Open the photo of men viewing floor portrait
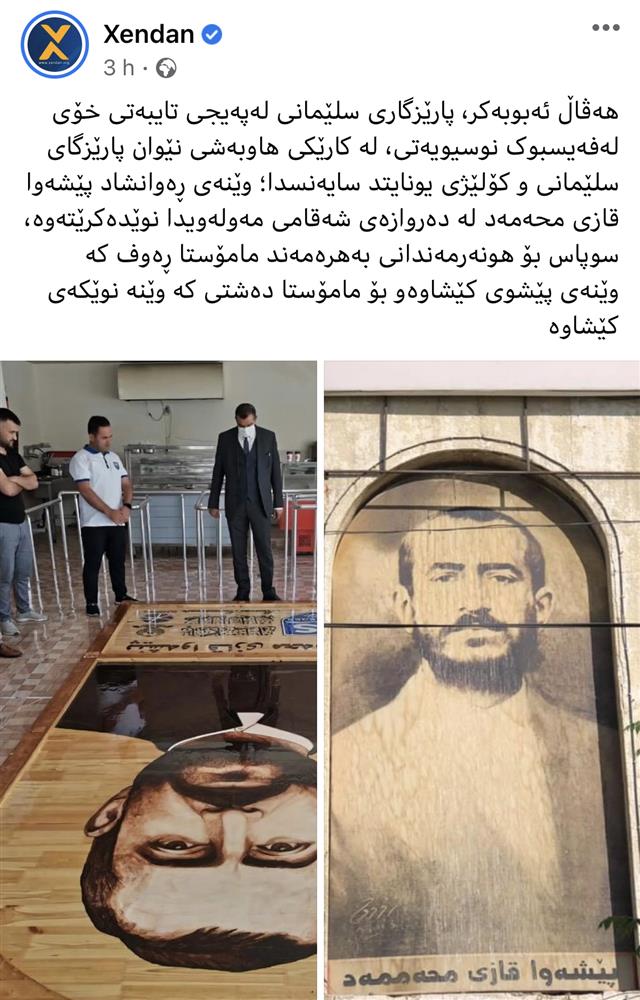 [x=158, y=680]
